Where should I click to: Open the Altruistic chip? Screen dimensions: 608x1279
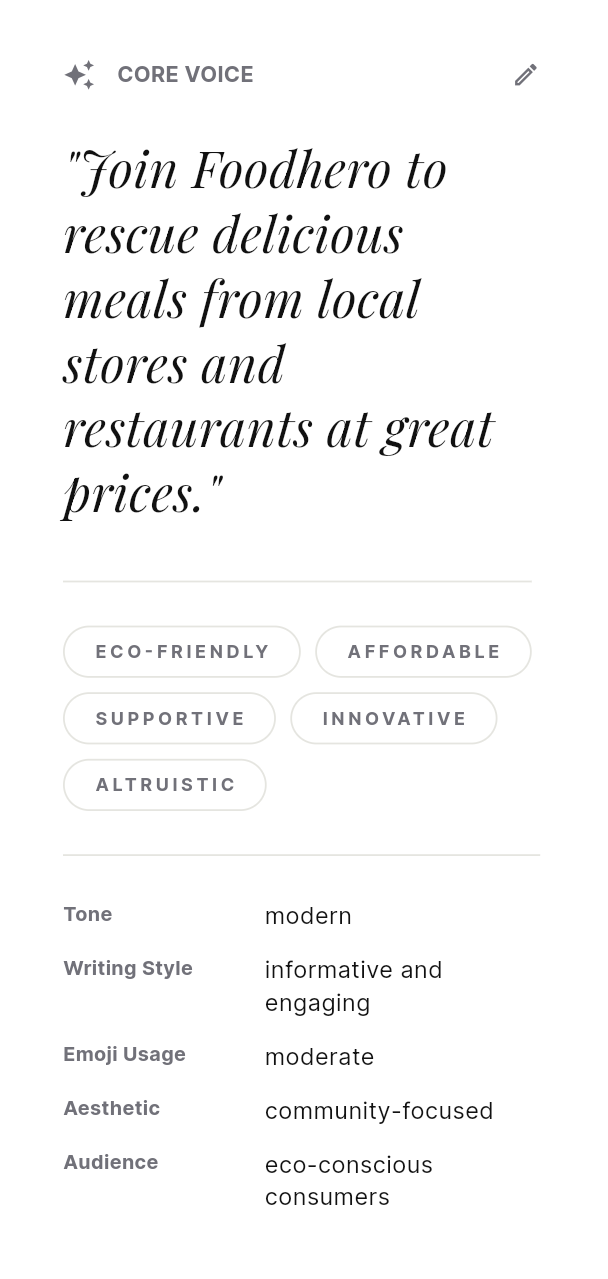pyautogui.click(x=165, y=785)
